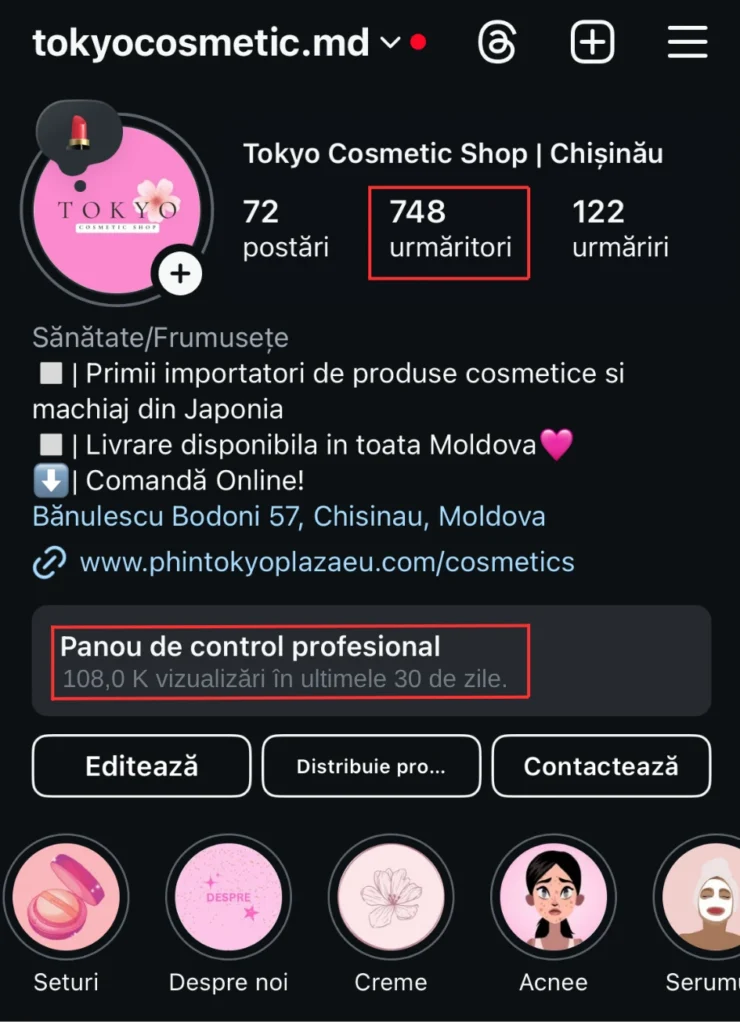
Task: View the 748 urmăritori followers list
Action: pyautogui.click(x=449, y=229)
